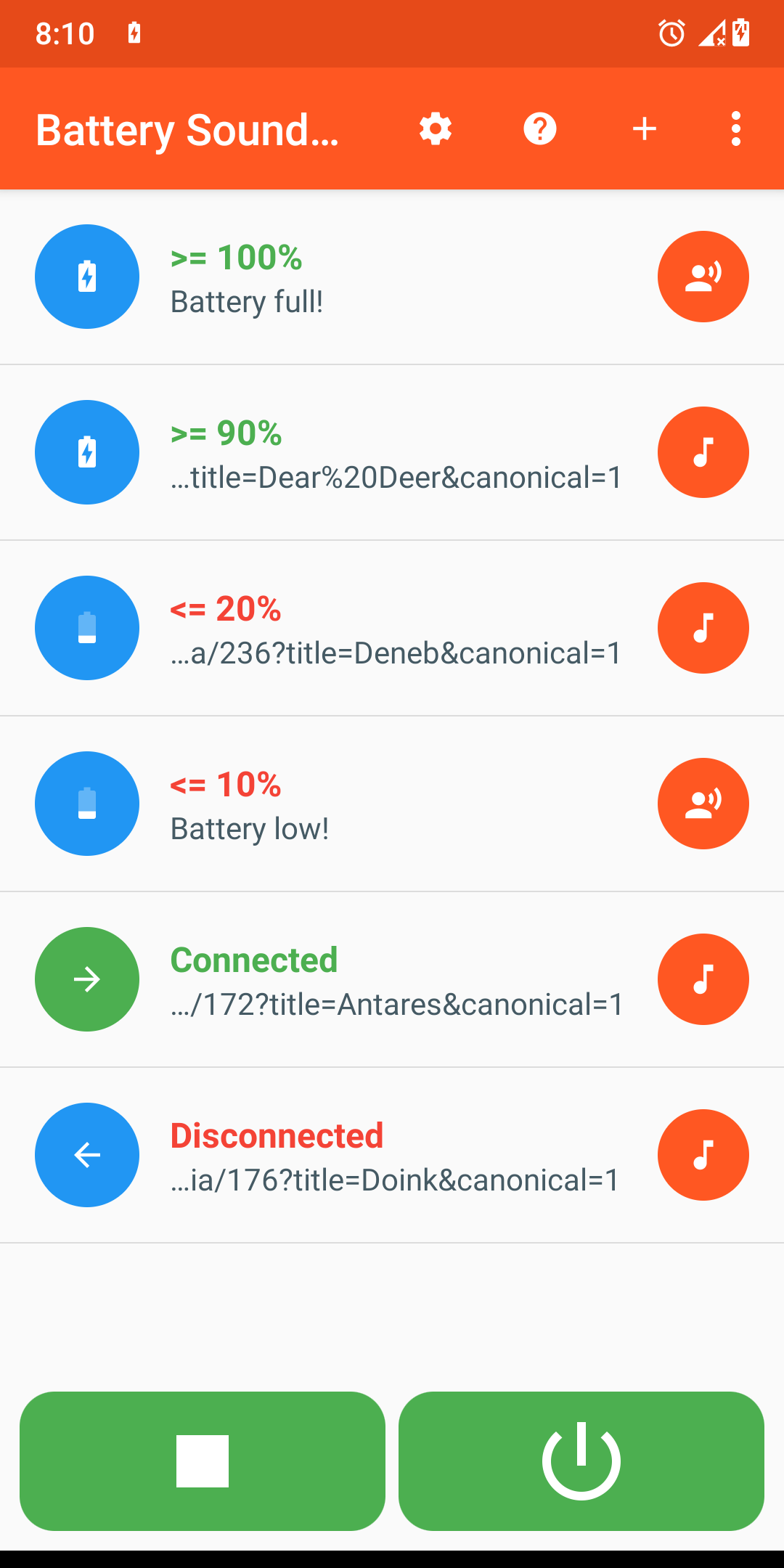784x1568 pixels.
Task: Open the app settings gear icon
Action: point(436,129)
